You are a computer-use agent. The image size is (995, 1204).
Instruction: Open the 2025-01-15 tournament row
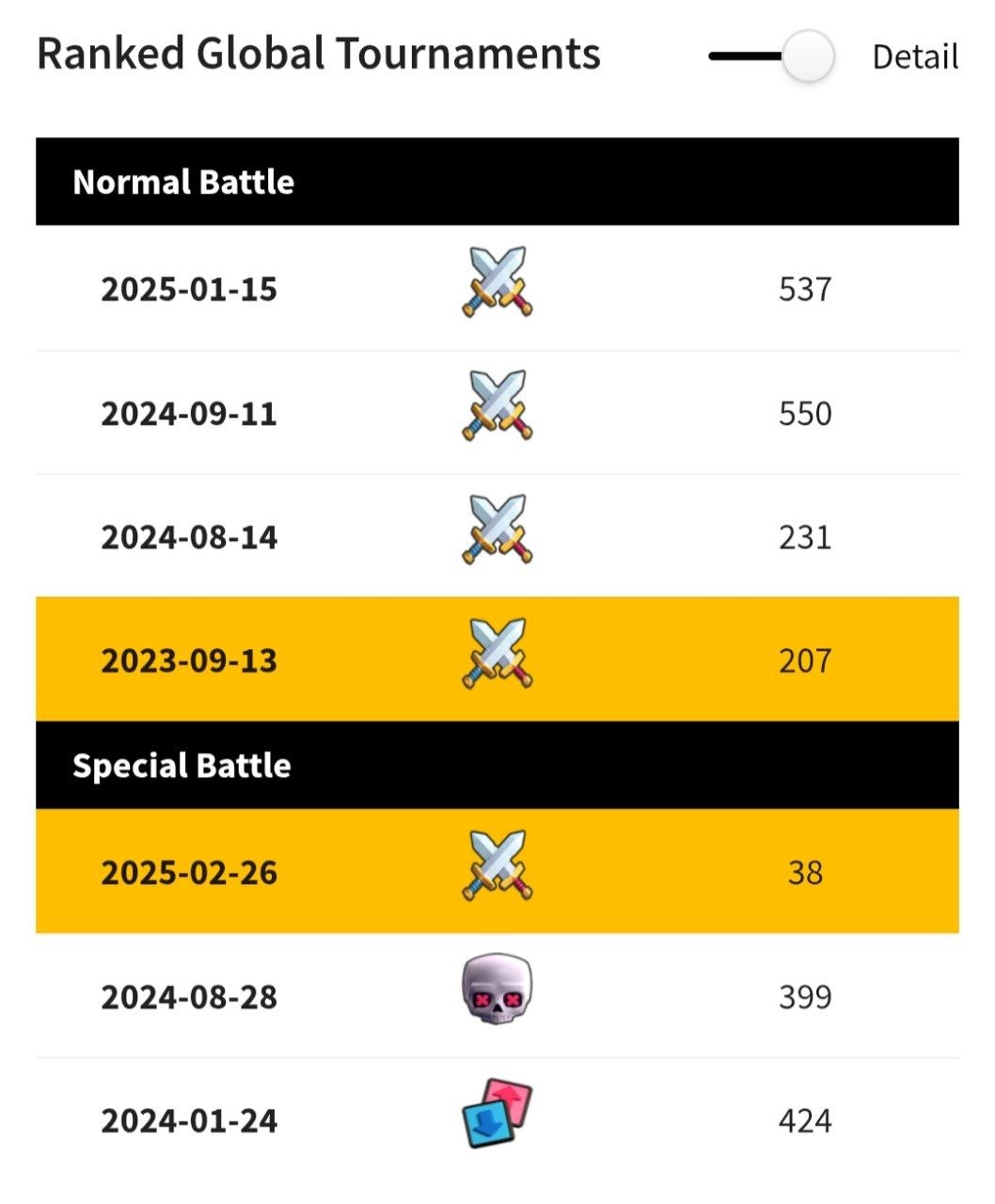497,288
